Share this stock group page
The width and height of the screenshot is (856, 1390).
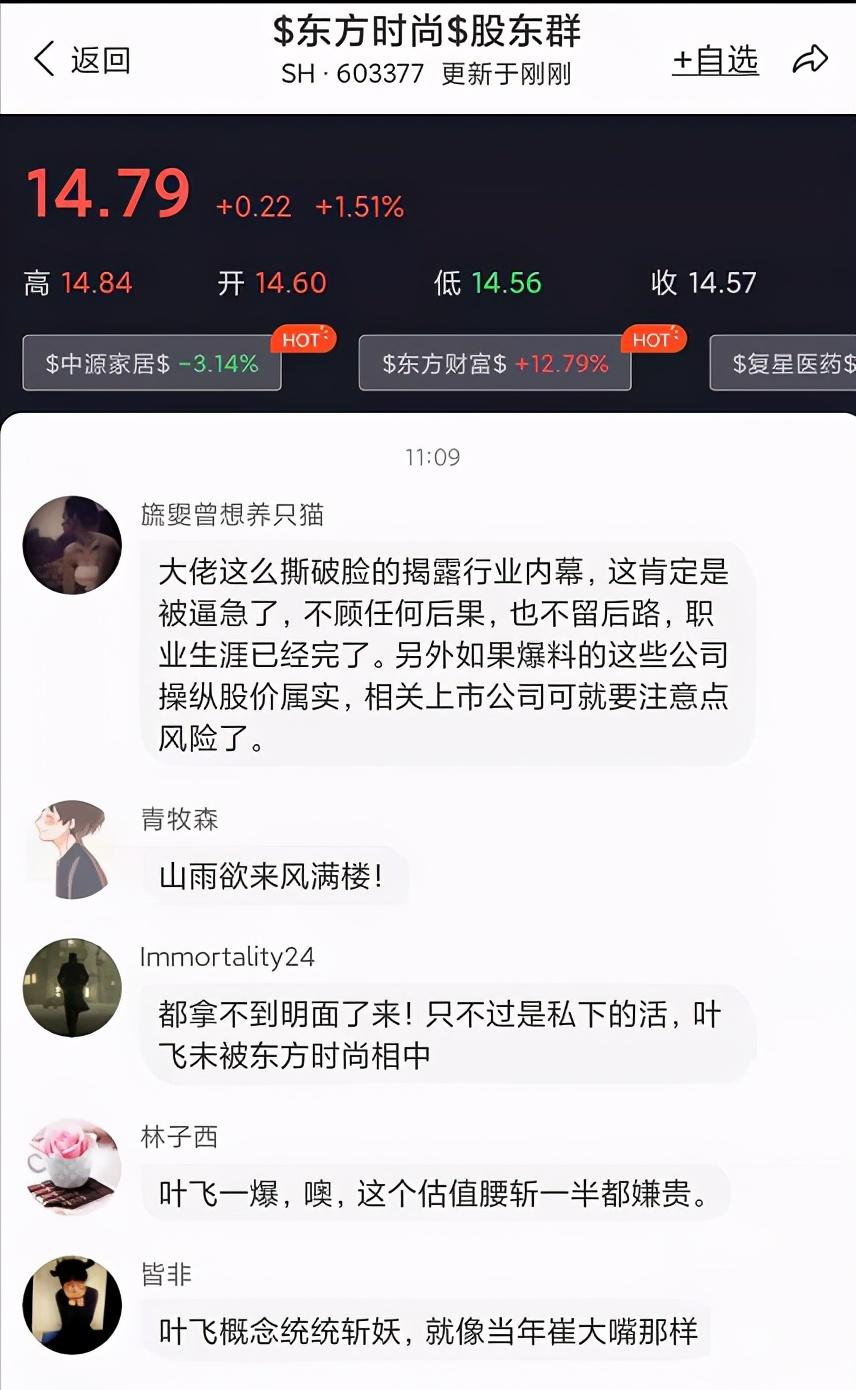click(x=810, y=60)
